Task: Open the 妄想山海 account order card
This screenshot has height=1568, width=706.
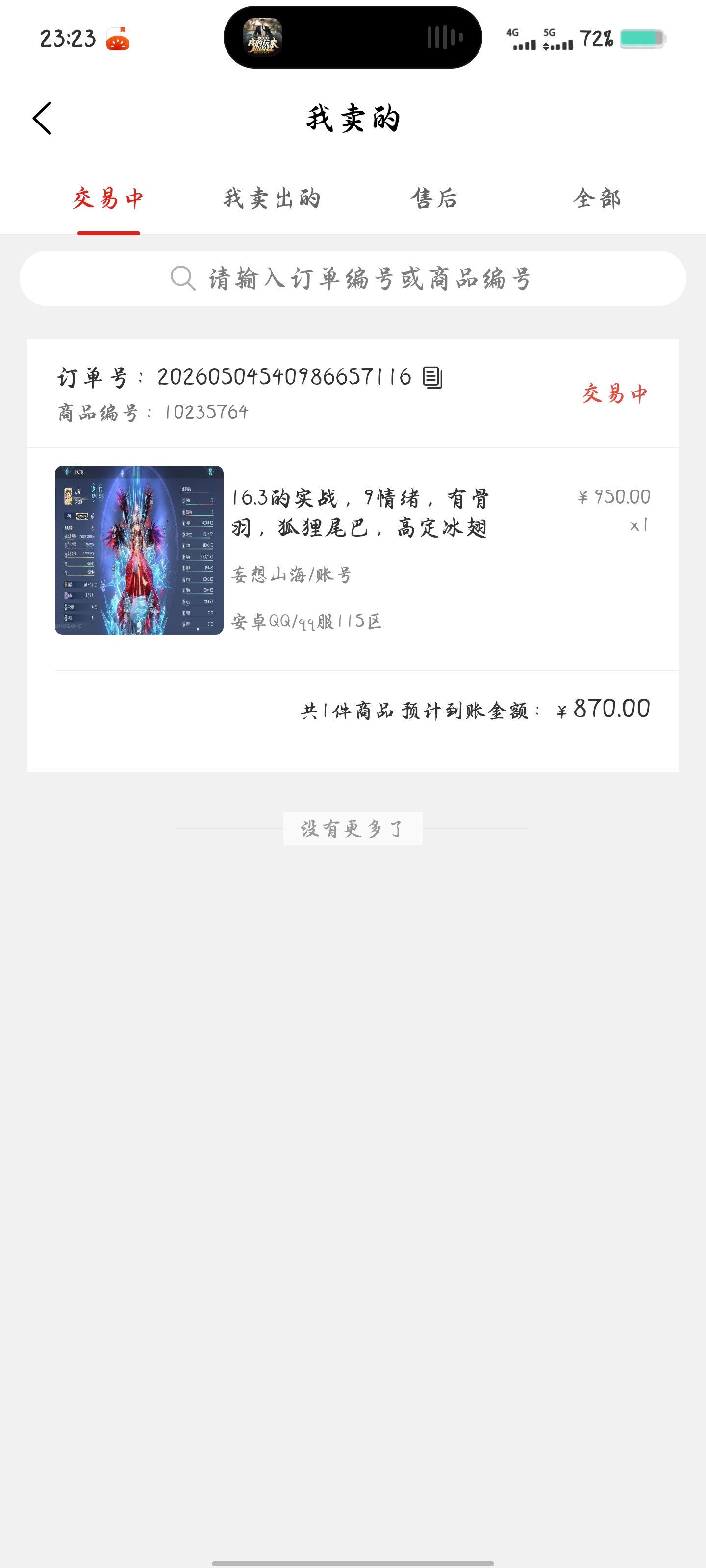Action: tap(353, 555)
